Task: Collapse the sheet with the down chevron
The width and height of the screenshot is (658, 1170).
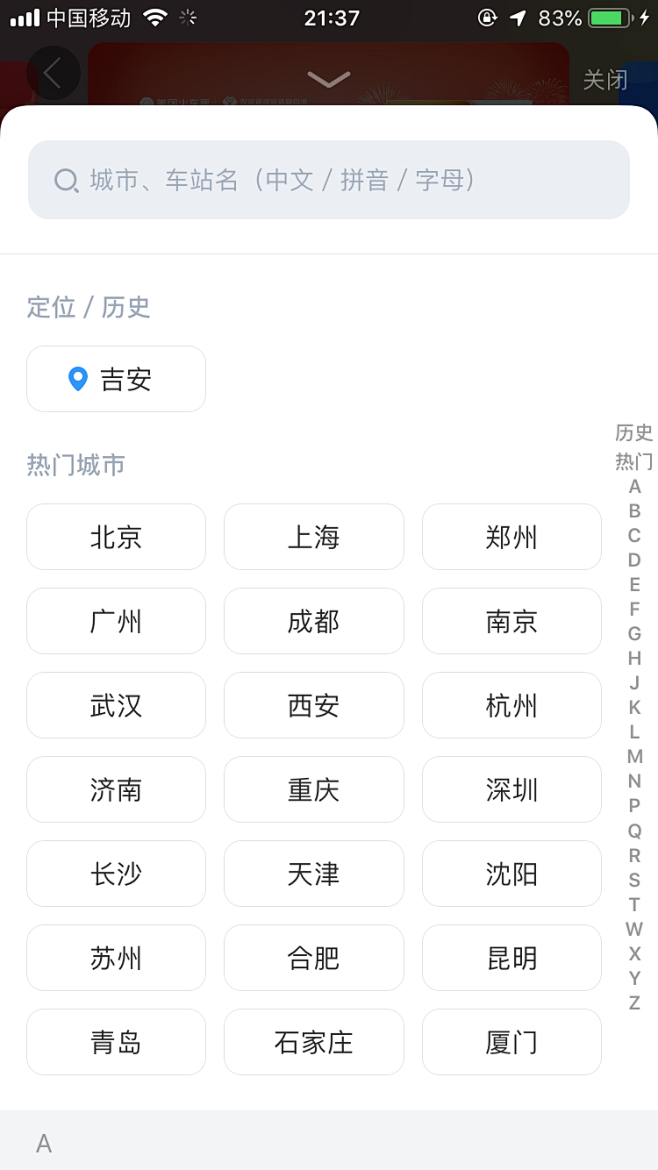Action: click(x=328, y=78)
